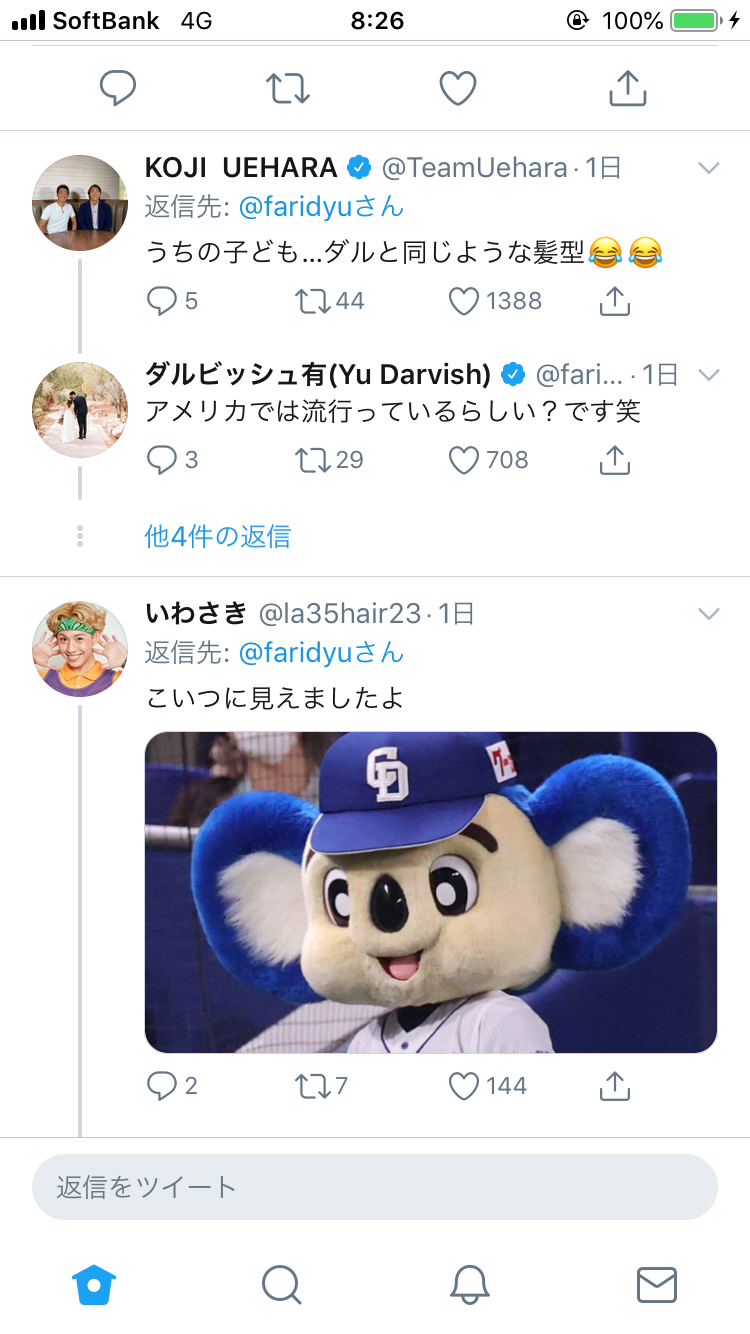Tap the 返信をツイート reply field

pos(375,1187)
